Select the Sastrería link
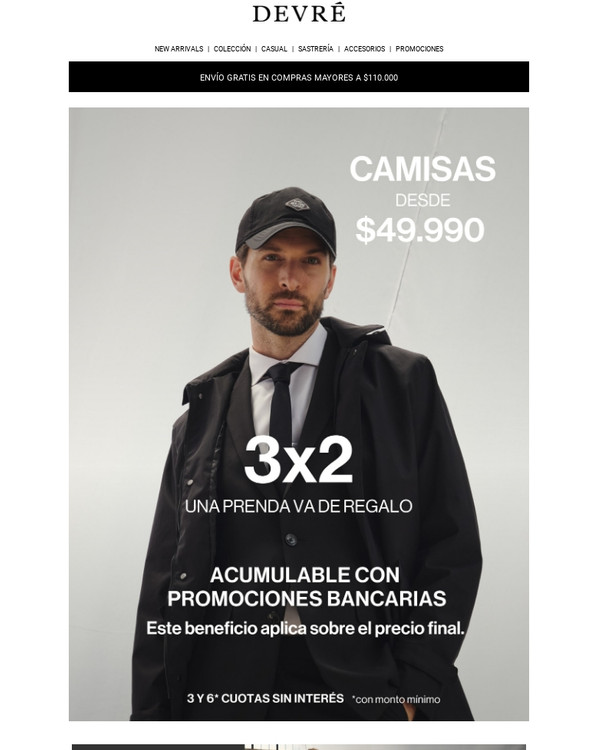The width and height of the screenshot is (600, 750). (x=316, y=49)
